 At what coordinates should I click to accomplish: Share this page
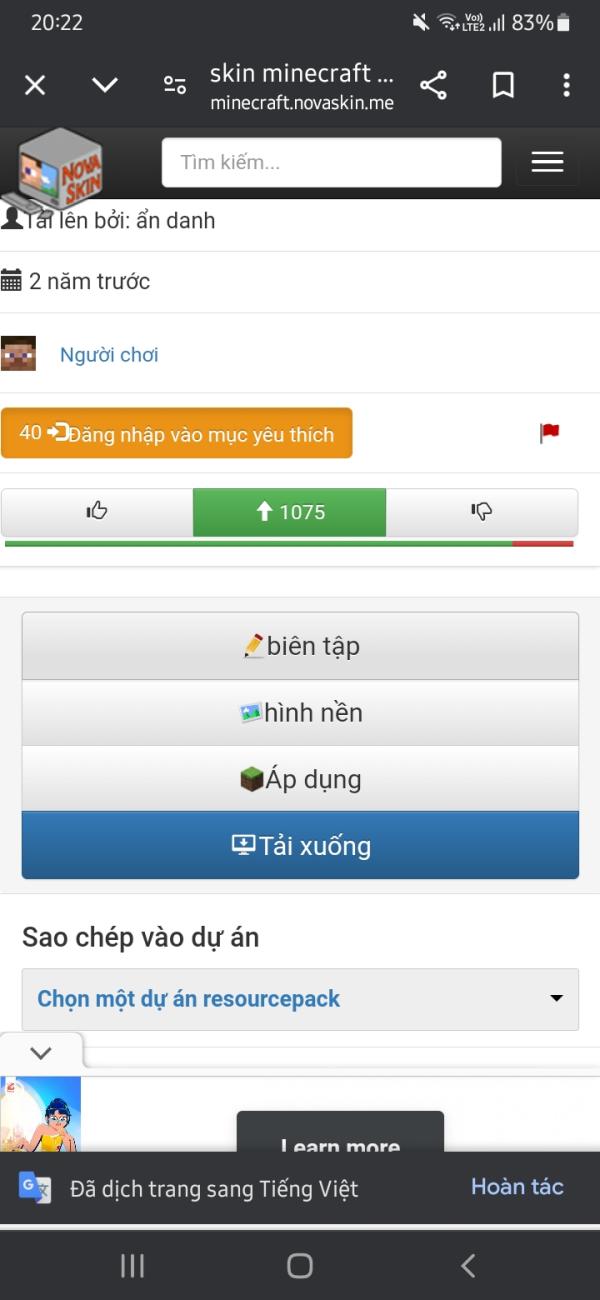[433, 86]
